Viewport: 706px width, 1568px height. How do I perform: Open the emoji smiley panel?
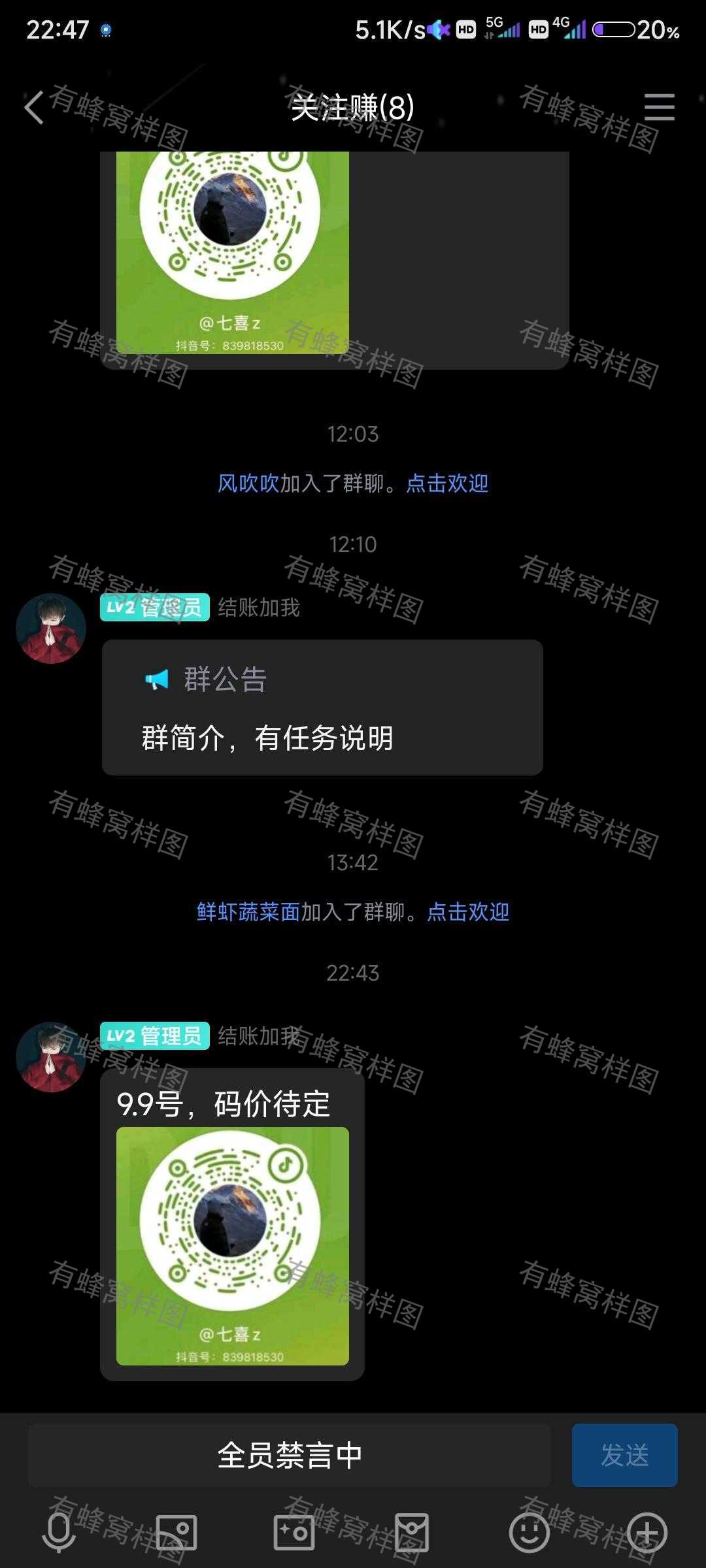[529, 1533]
